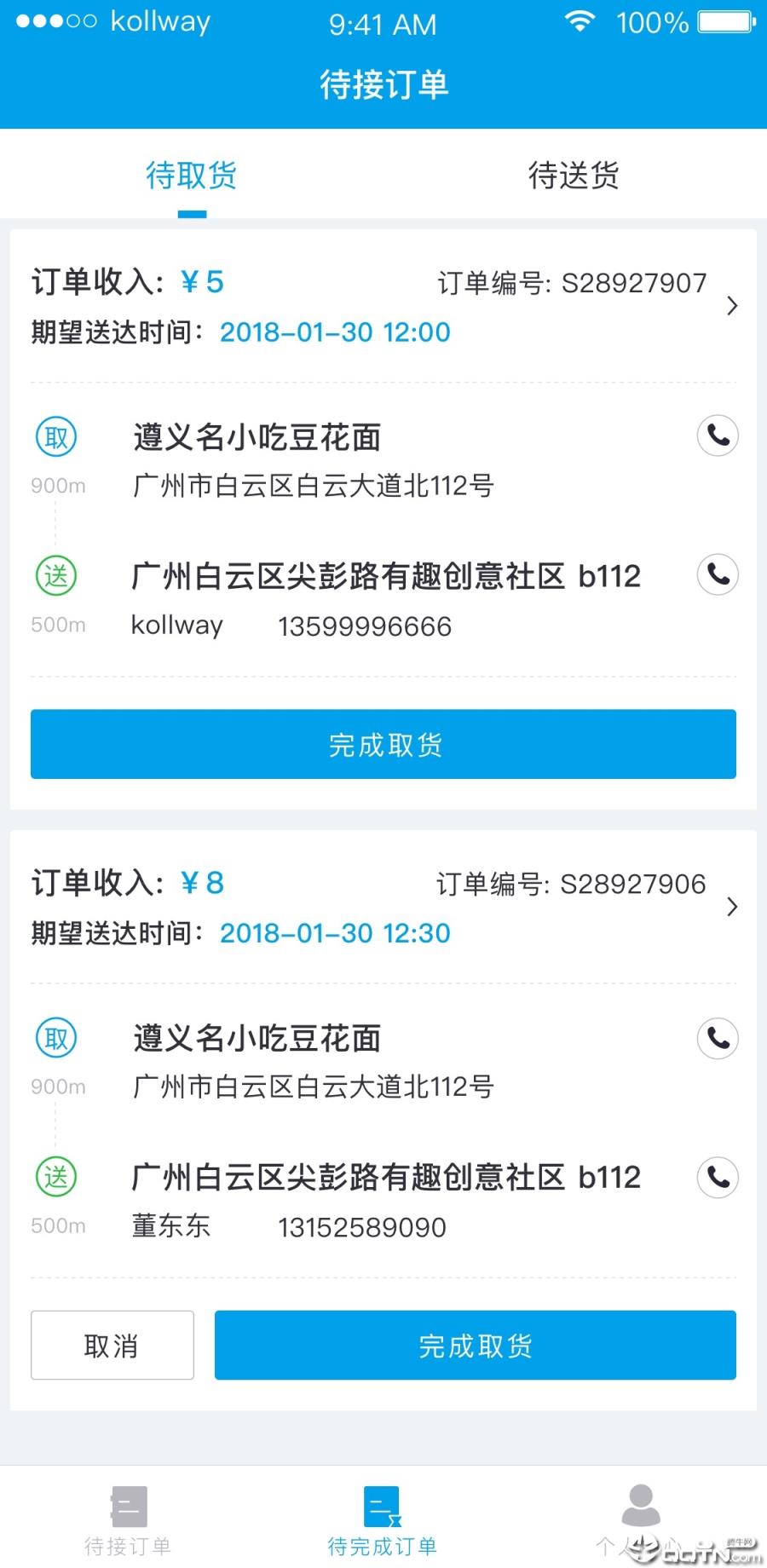Go to the 待接订单 bottom tab

[128, 1520]
